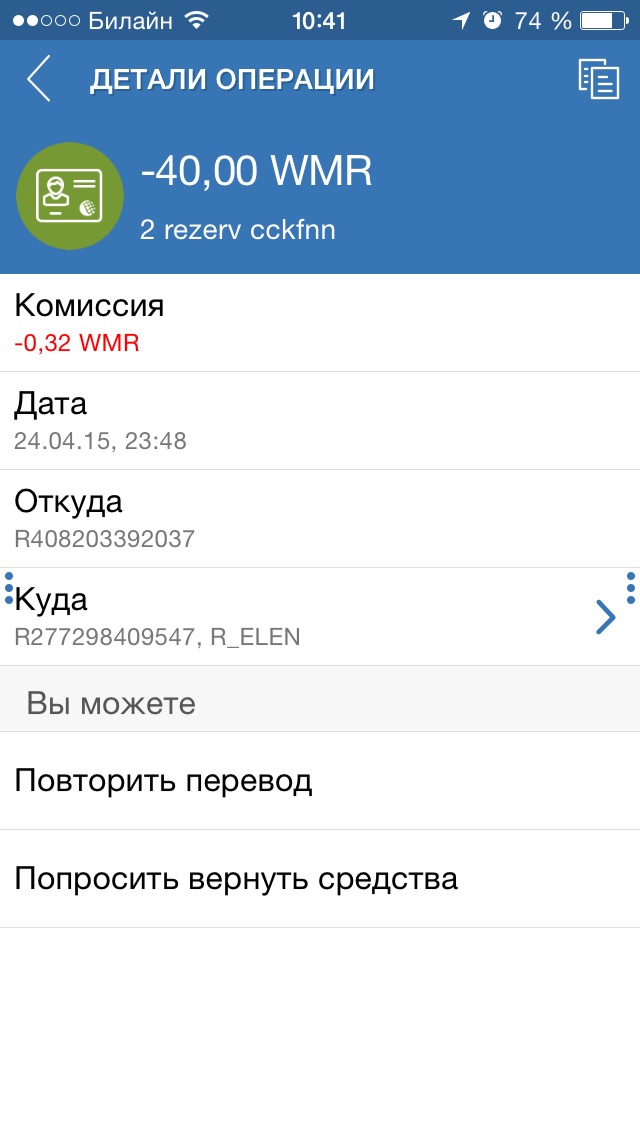The width and height of the screenshot is (640, 1136).
Task: Open the Куда recipient row
Action: coord(320,617)
